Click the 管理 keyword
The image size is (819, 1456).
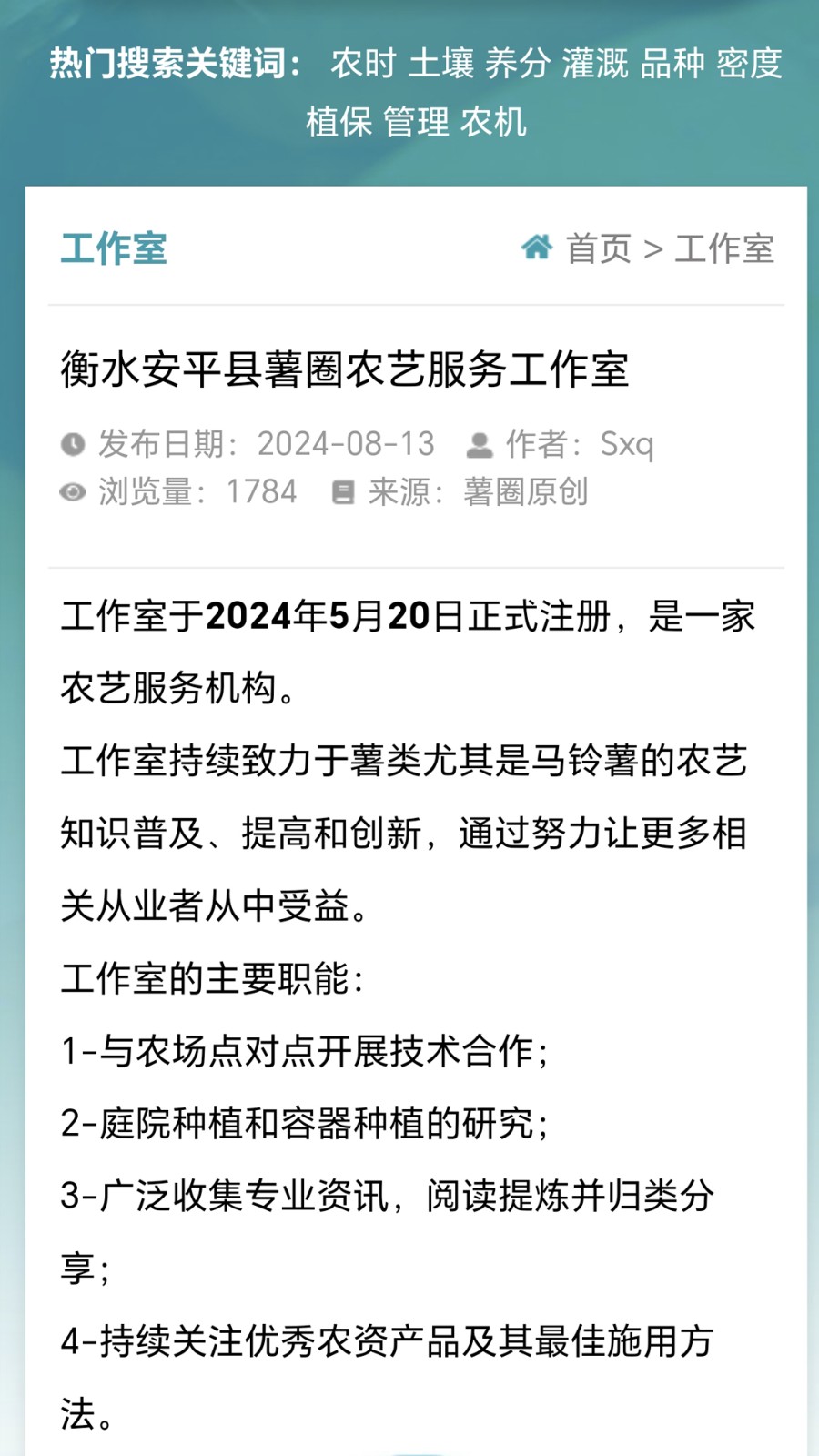418,120
